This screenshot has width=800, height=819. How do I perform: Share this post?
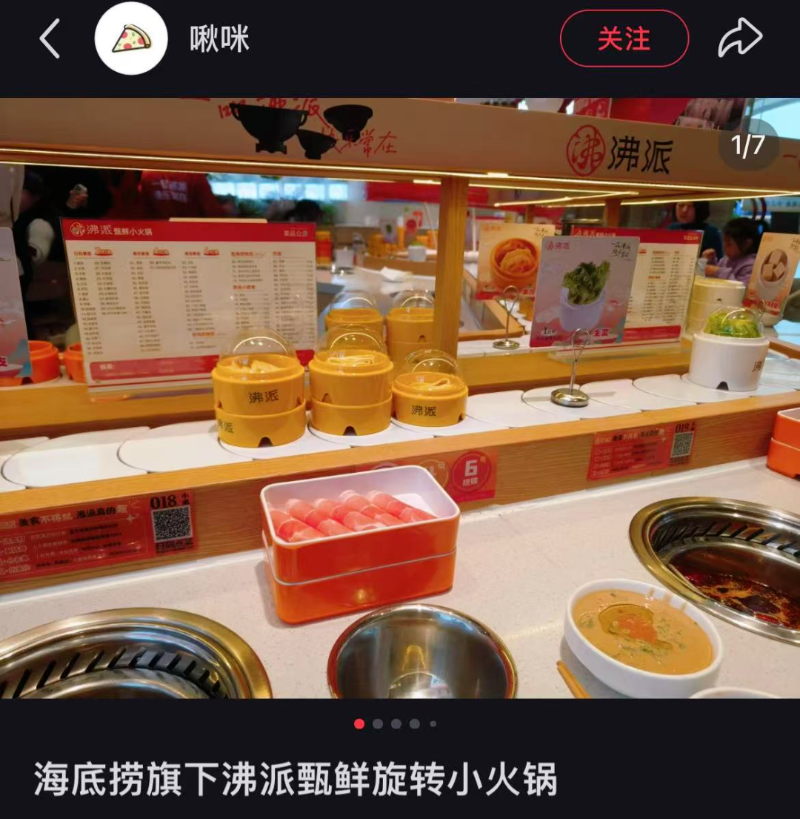click(x=740, y=39)
